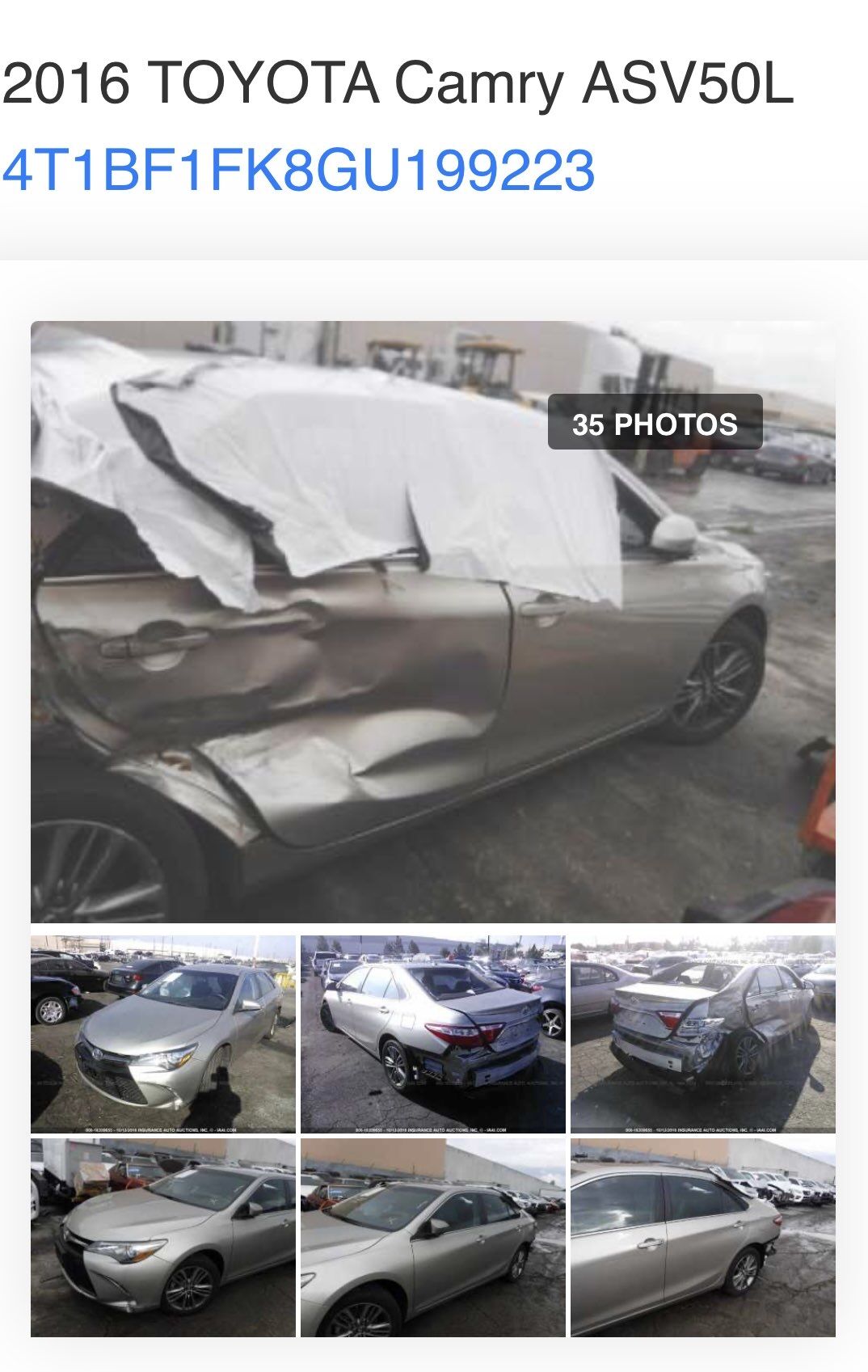The width and height of the screenshot is (868, 1372).
Task: Click the photo count badge overlay
Action: coord(655,421)
